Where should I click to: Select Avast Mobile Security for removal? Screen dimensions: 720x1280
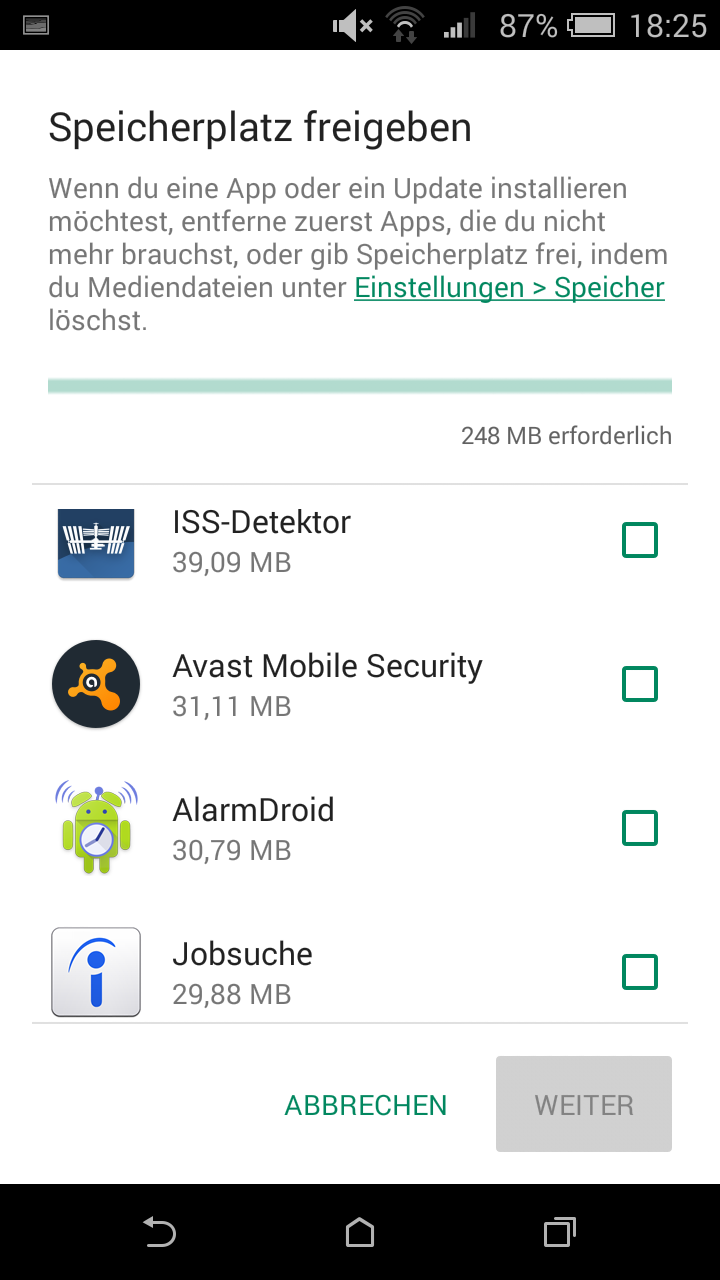640,684
